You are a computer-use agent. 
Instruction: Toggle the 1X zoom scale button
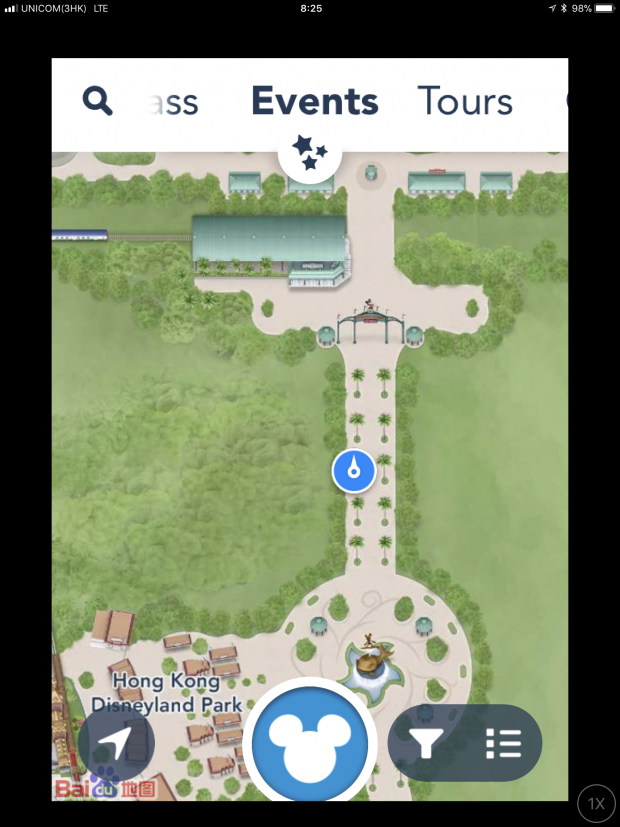click(597, 803)
